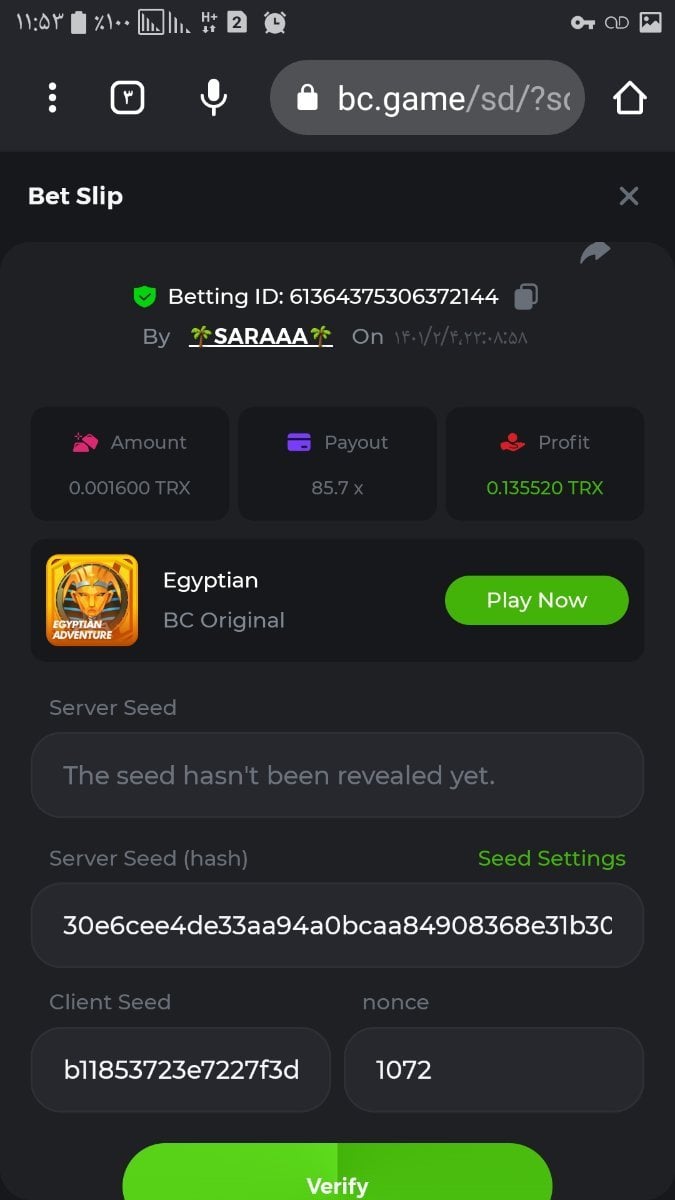The height and width of the screenshot is (1200, 675).
Task: Copy the Betting ID
Action: (x=526, y=296)
